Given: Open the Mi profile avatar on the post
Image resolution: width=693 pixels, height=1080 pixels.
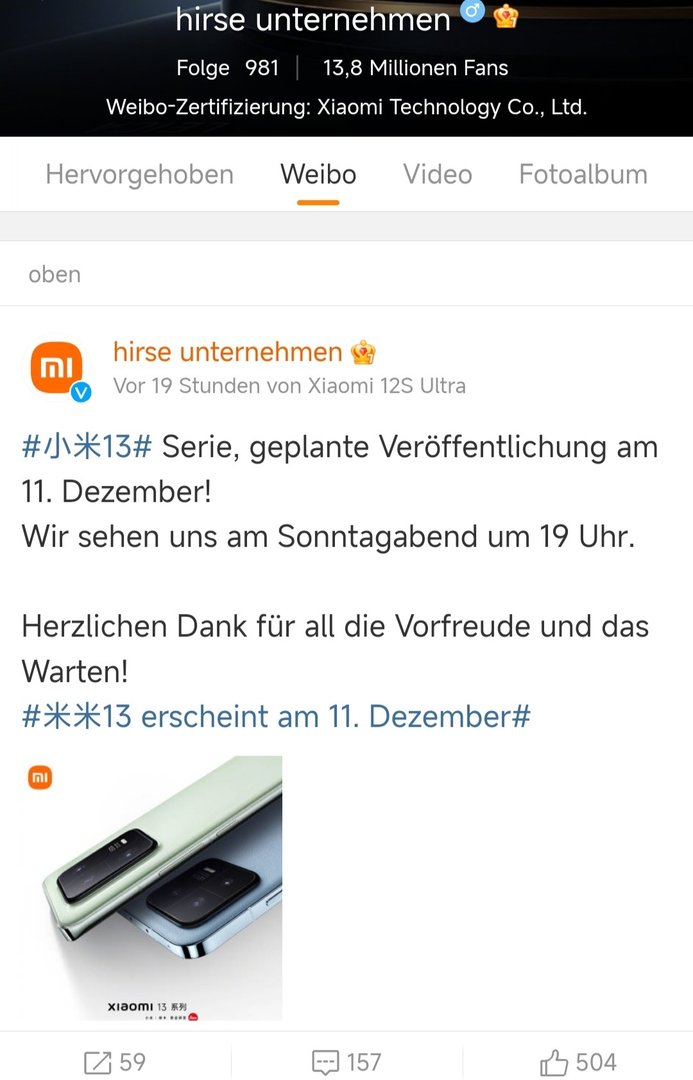Looking at the screenshot, I should click(x=59, y=369).
